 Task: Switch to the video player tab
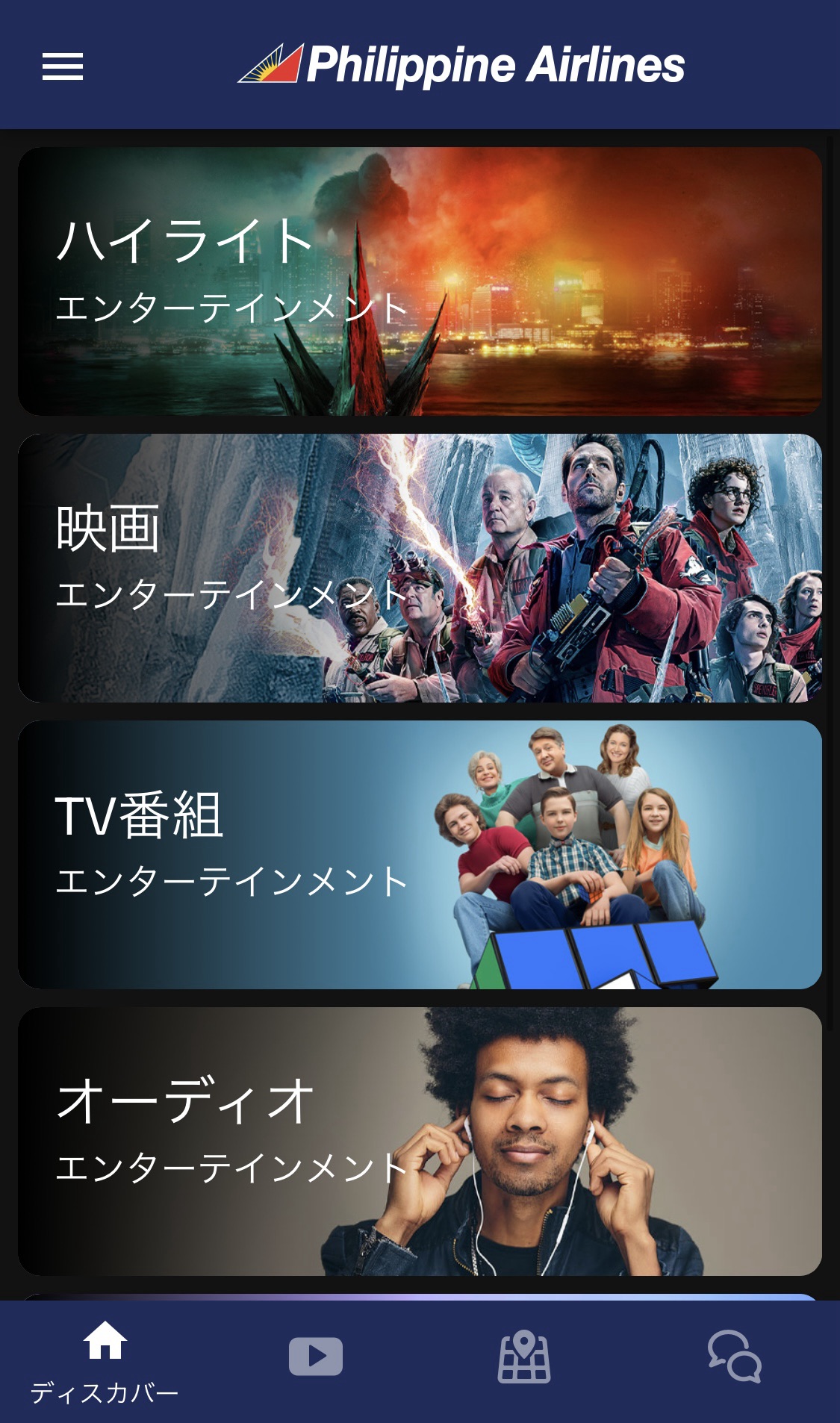pos(316,1357)
